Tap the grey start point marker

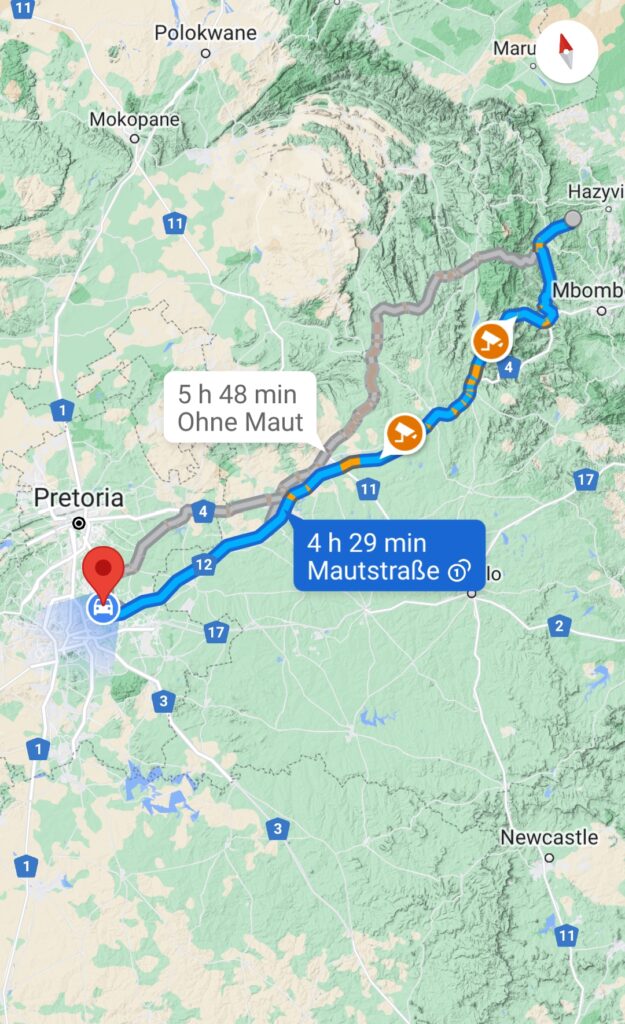pyautogui.click(x=572, y=218)
